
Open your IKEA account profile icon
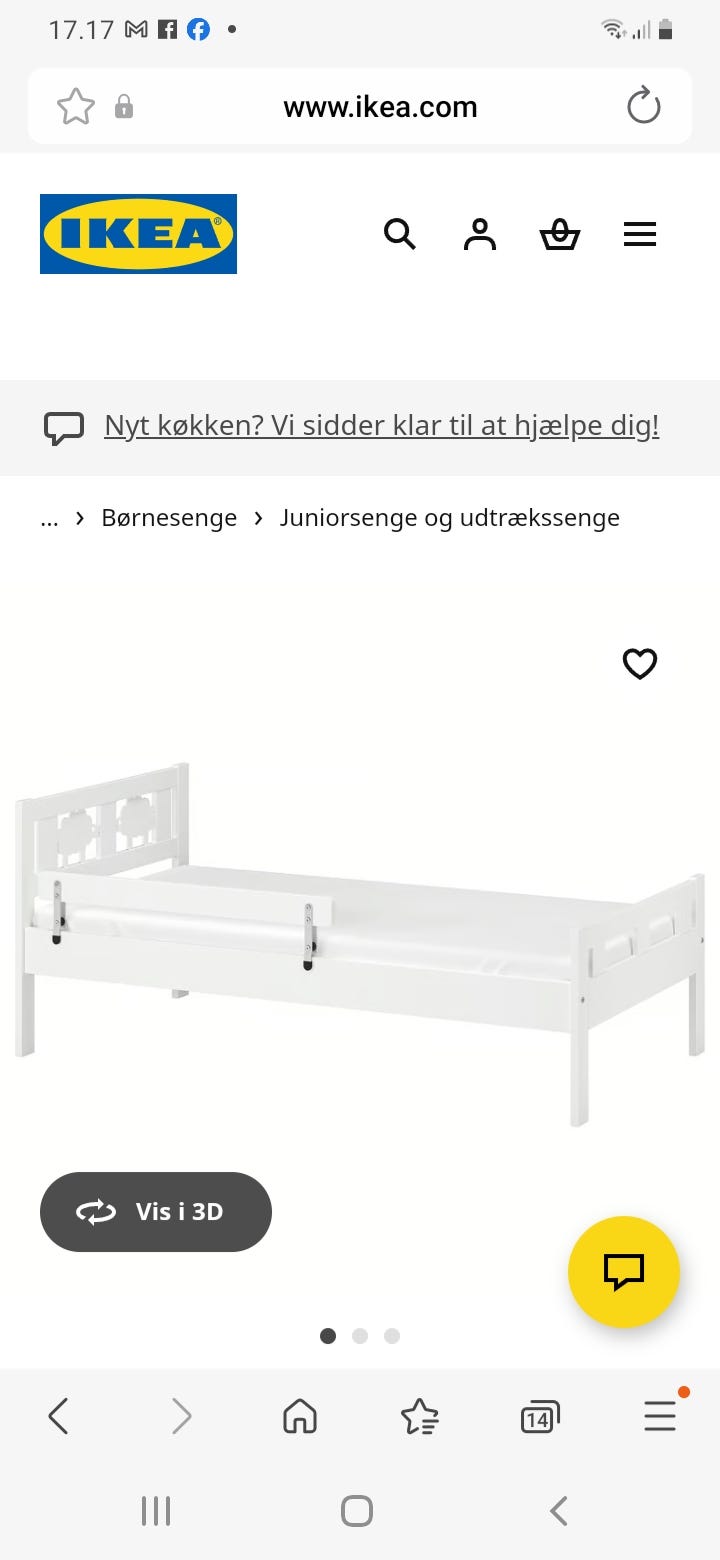click(x=480, y=234)
